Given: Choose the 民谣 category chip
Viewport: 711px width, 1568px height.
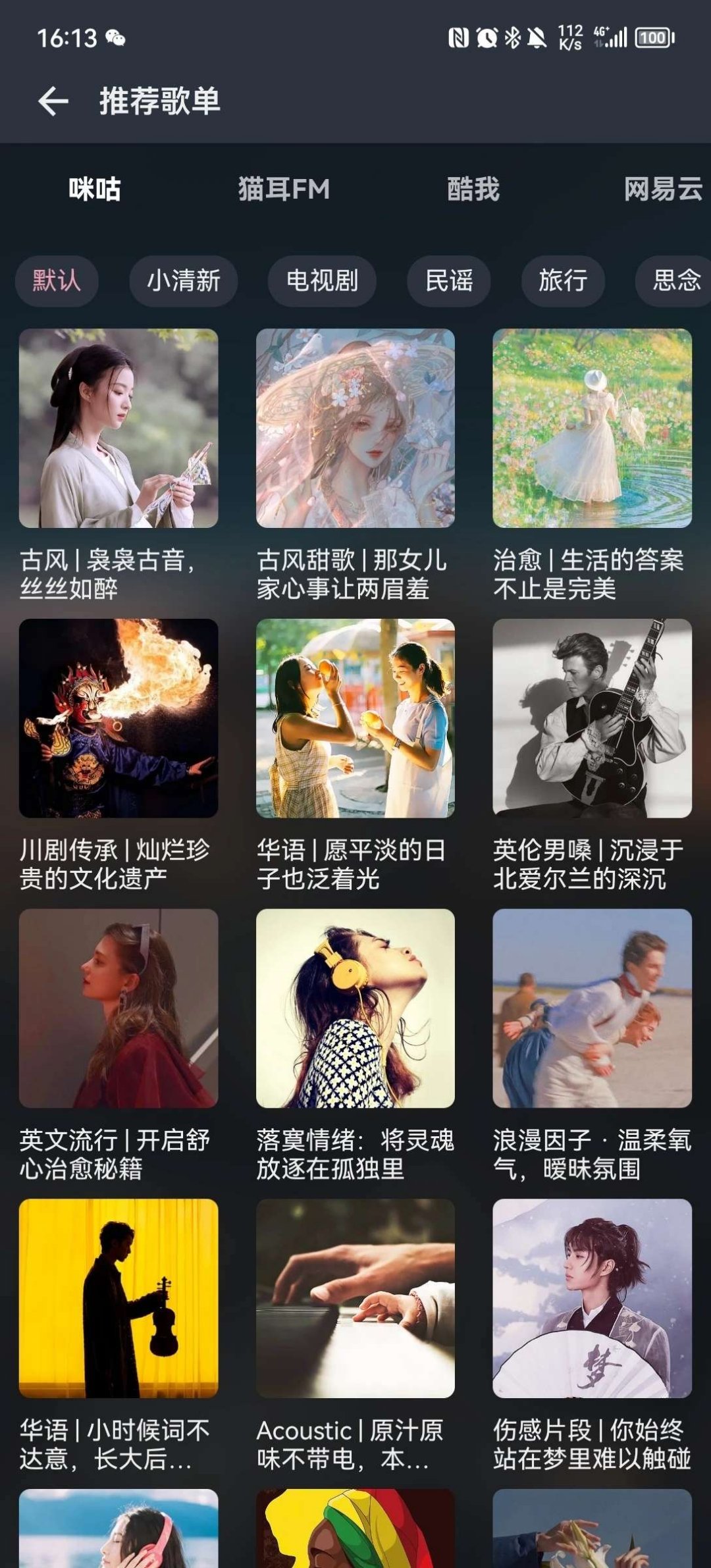Looking at the screenshot, I should pyautogui.click(x=449, y=281).
